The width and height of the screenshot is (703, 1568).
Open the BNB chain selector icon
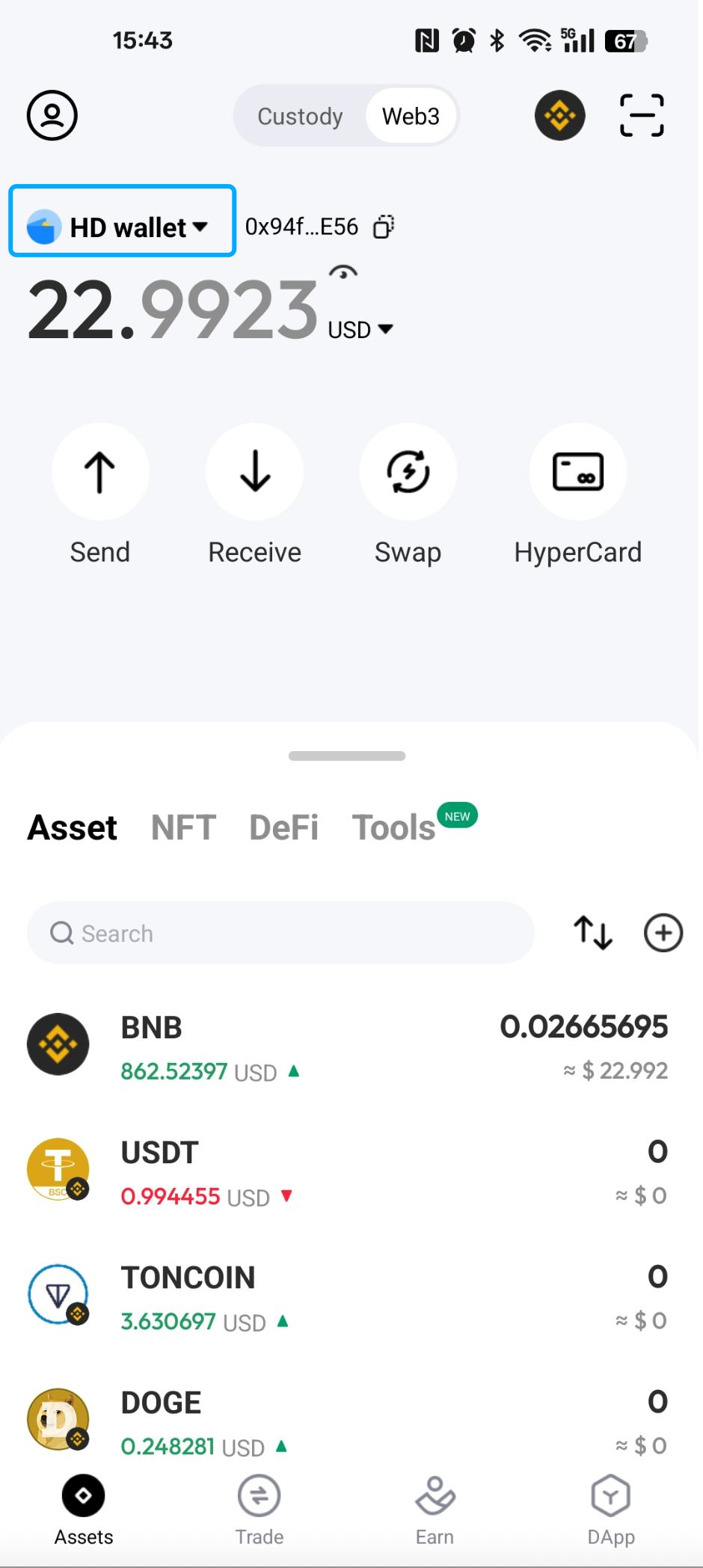559,115
